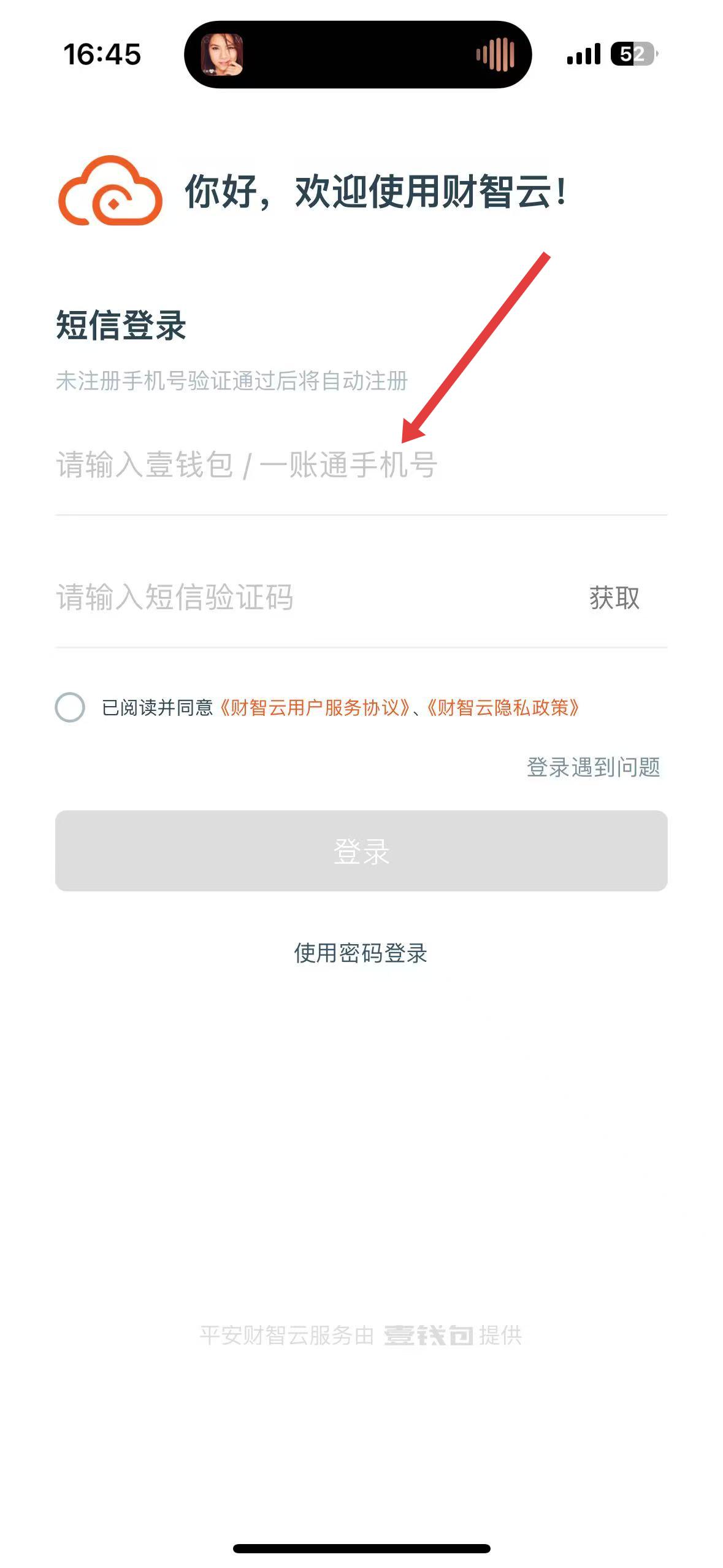Open 《财智云用户服务协议》 link
Image resolution: width=723 pixels, height=1568 pixels.
315,707
